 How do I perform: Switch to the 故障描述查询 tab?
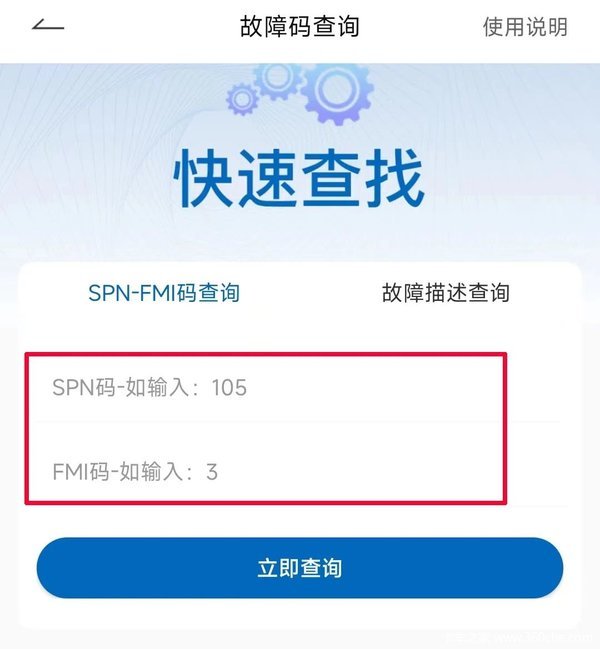pyautogui.click(x=445, y=293)
